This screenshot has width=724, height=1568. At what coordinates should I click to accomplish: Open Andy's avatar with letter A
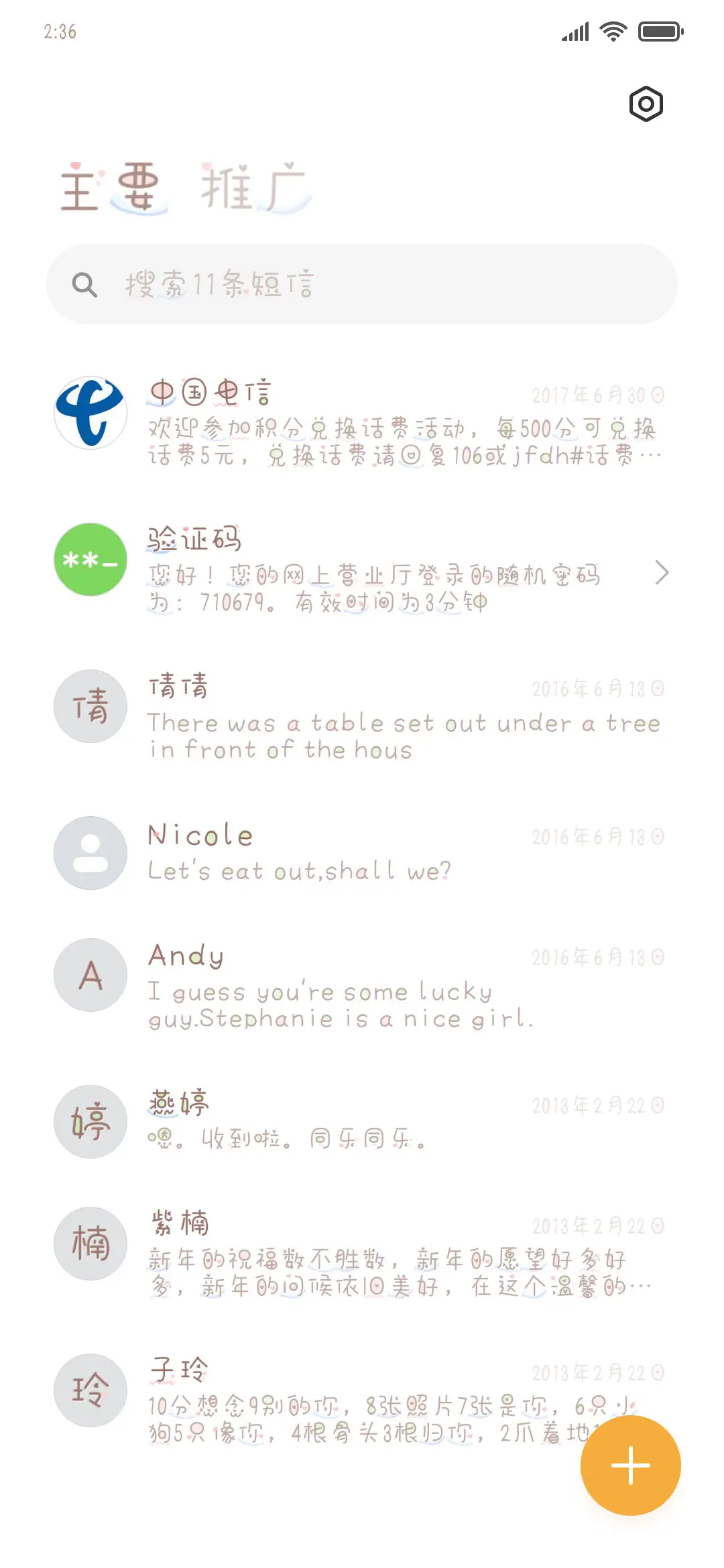pos(89,975)
